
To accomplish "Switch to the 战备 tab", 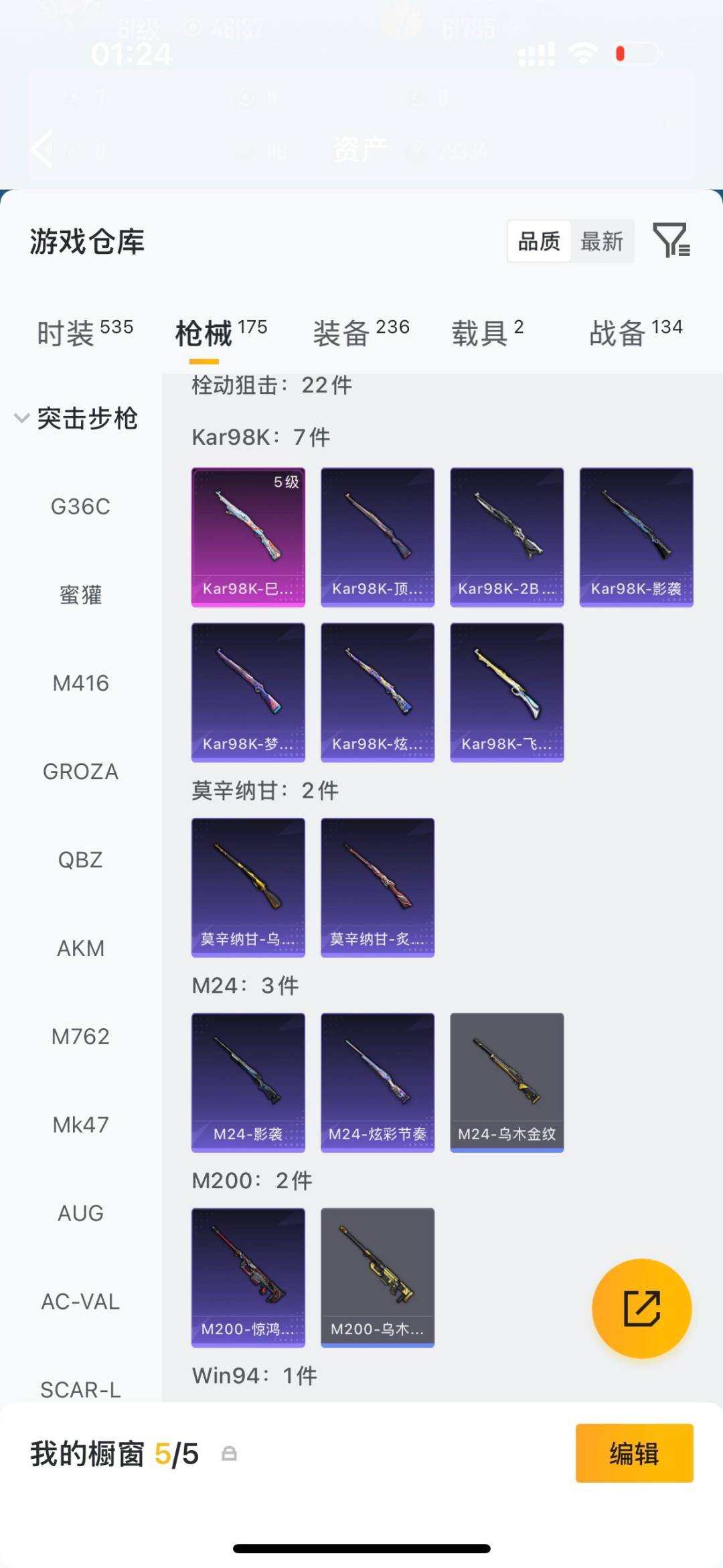I will click(635, 332).
